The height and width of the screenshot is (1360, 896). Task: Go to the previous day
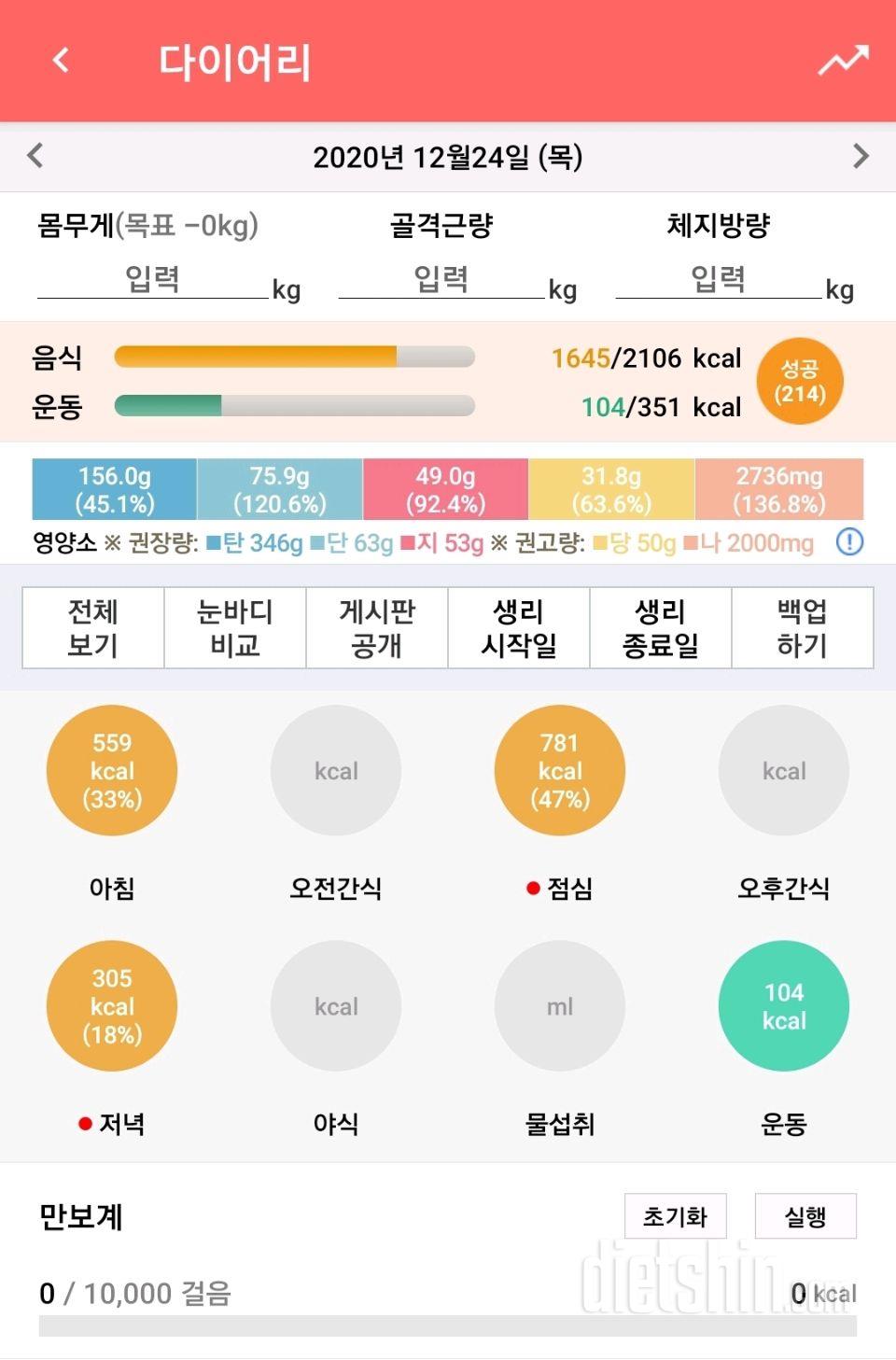coord(35,156)
